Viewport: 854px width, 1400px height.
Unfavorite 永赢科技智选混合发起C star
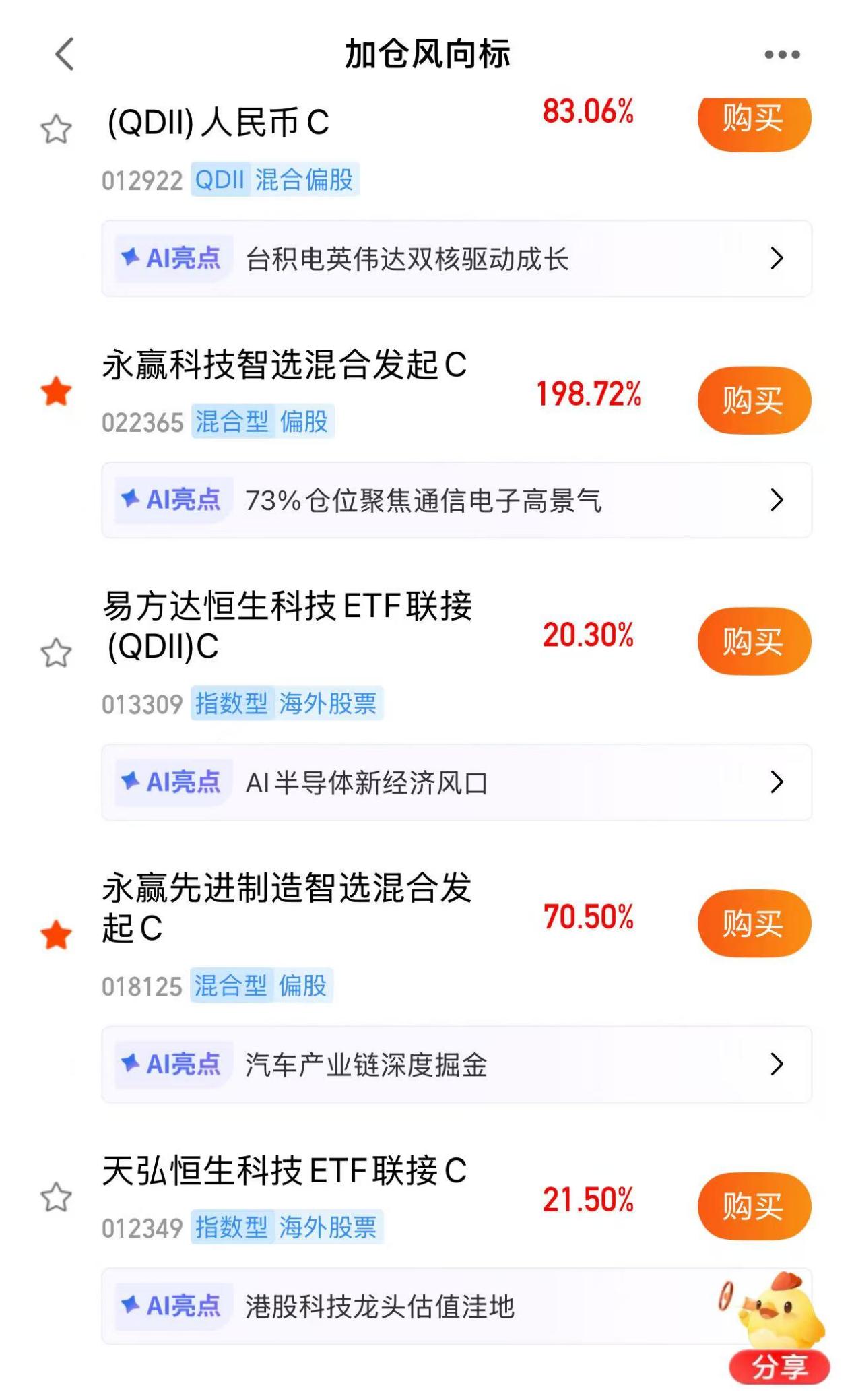pos(55,391)
